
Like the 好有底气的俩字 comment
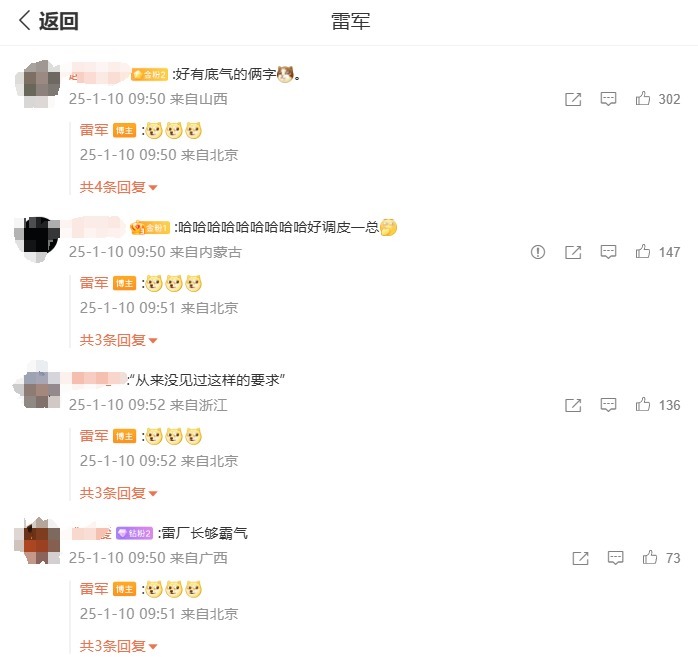tap(643, 99)
